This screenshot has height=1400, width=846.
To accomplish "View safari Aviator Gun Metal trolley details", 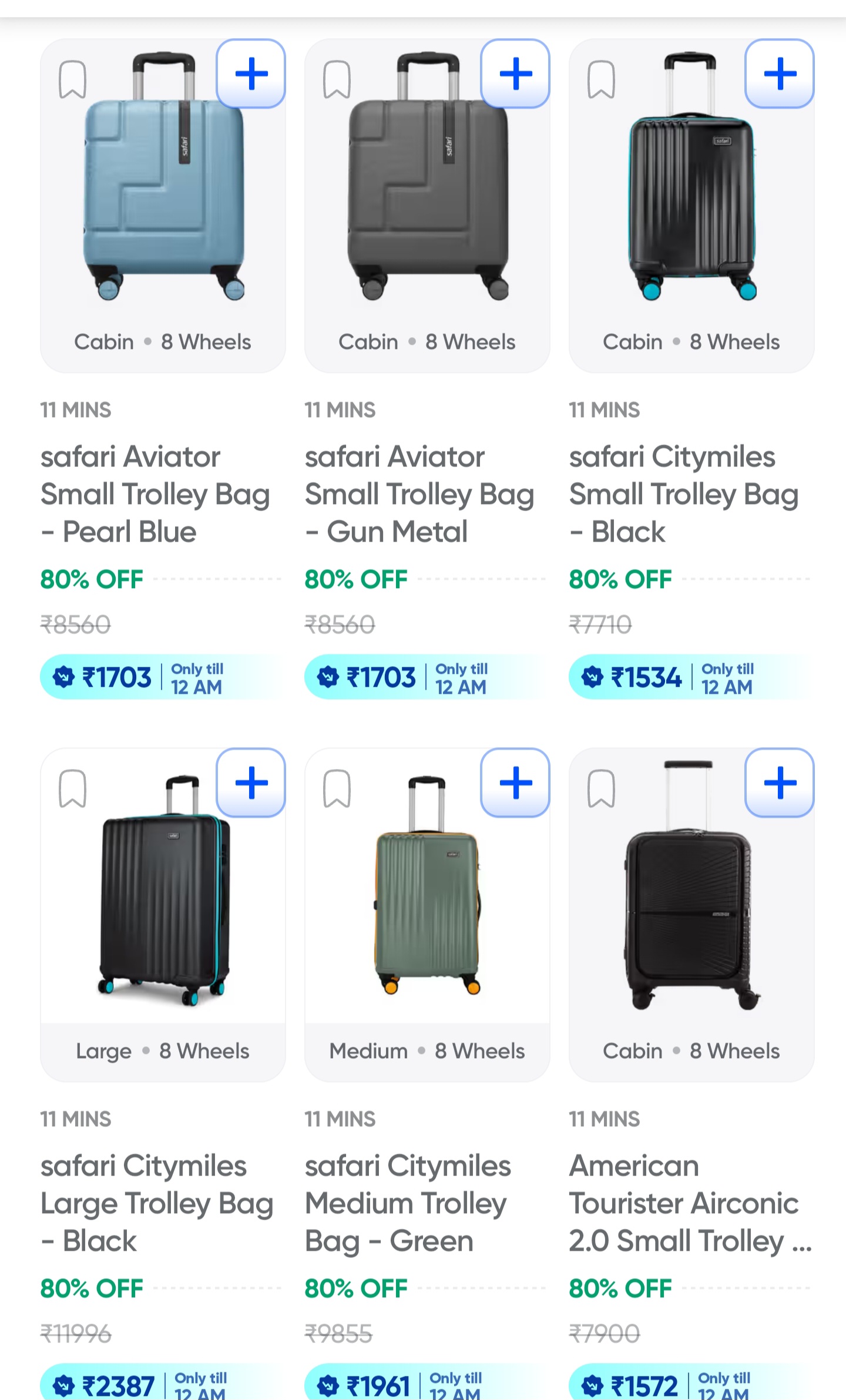I will tap(419, 494).
